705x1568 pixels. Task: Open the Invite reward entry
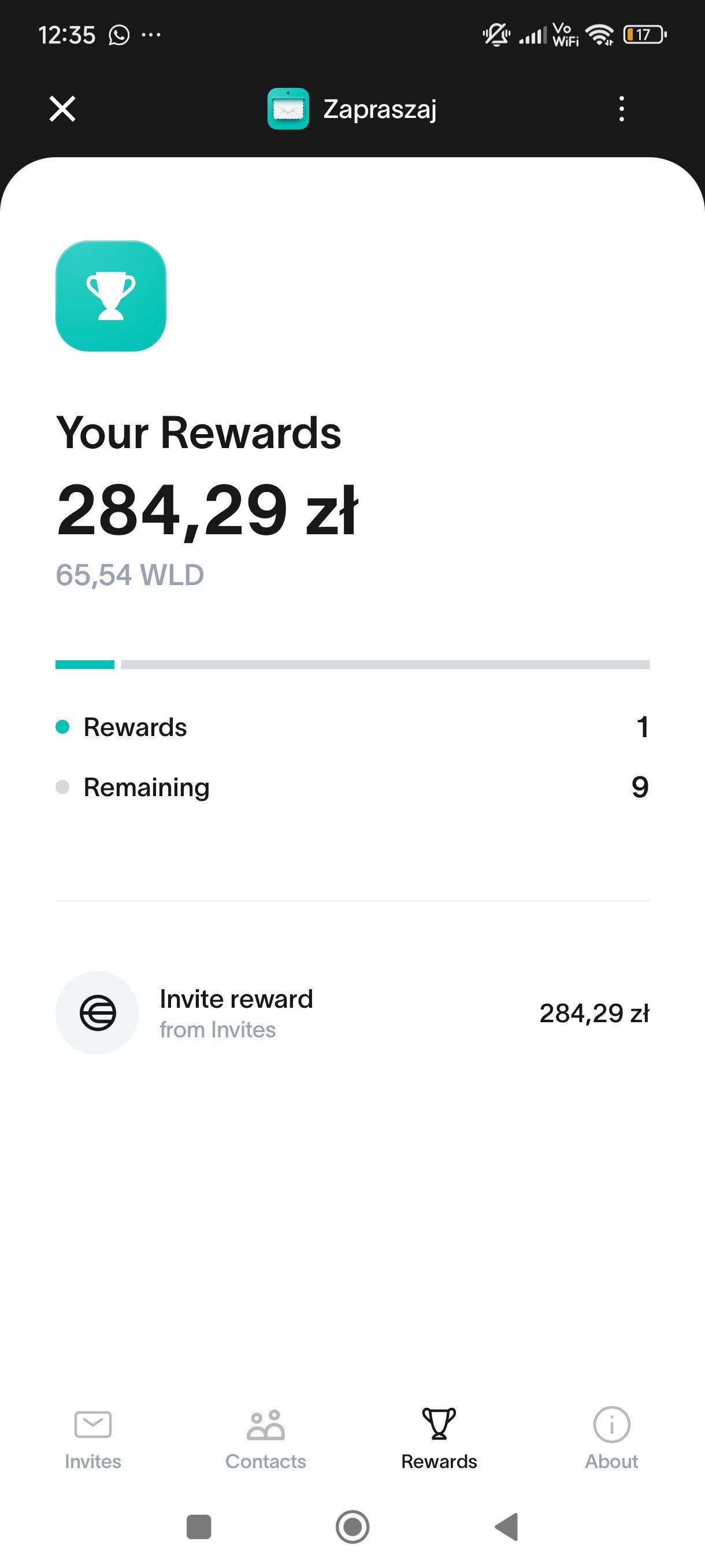coord(352,1013)
